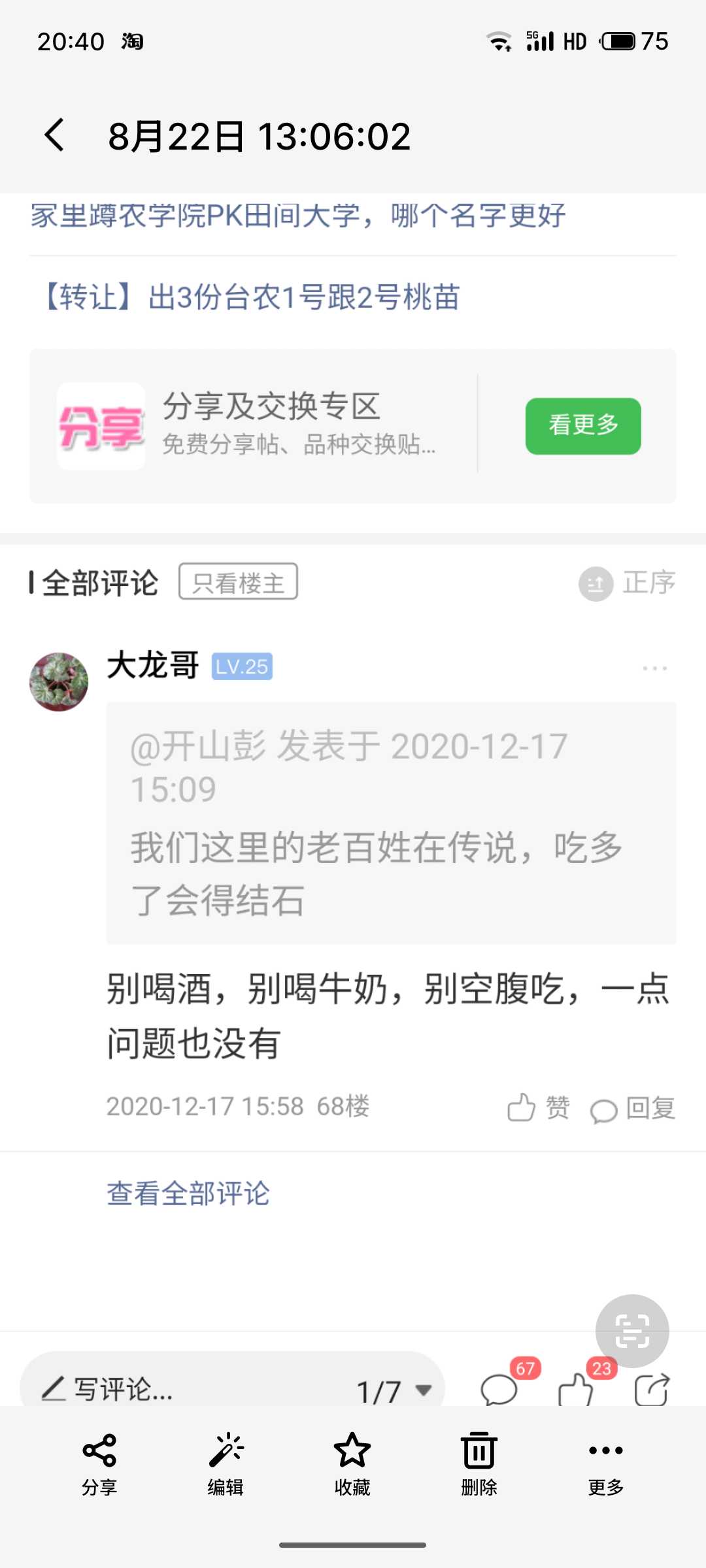View all comments via 查看全部评论
This screenshot has height=1568, width=706.
[x=188, y=1193]
